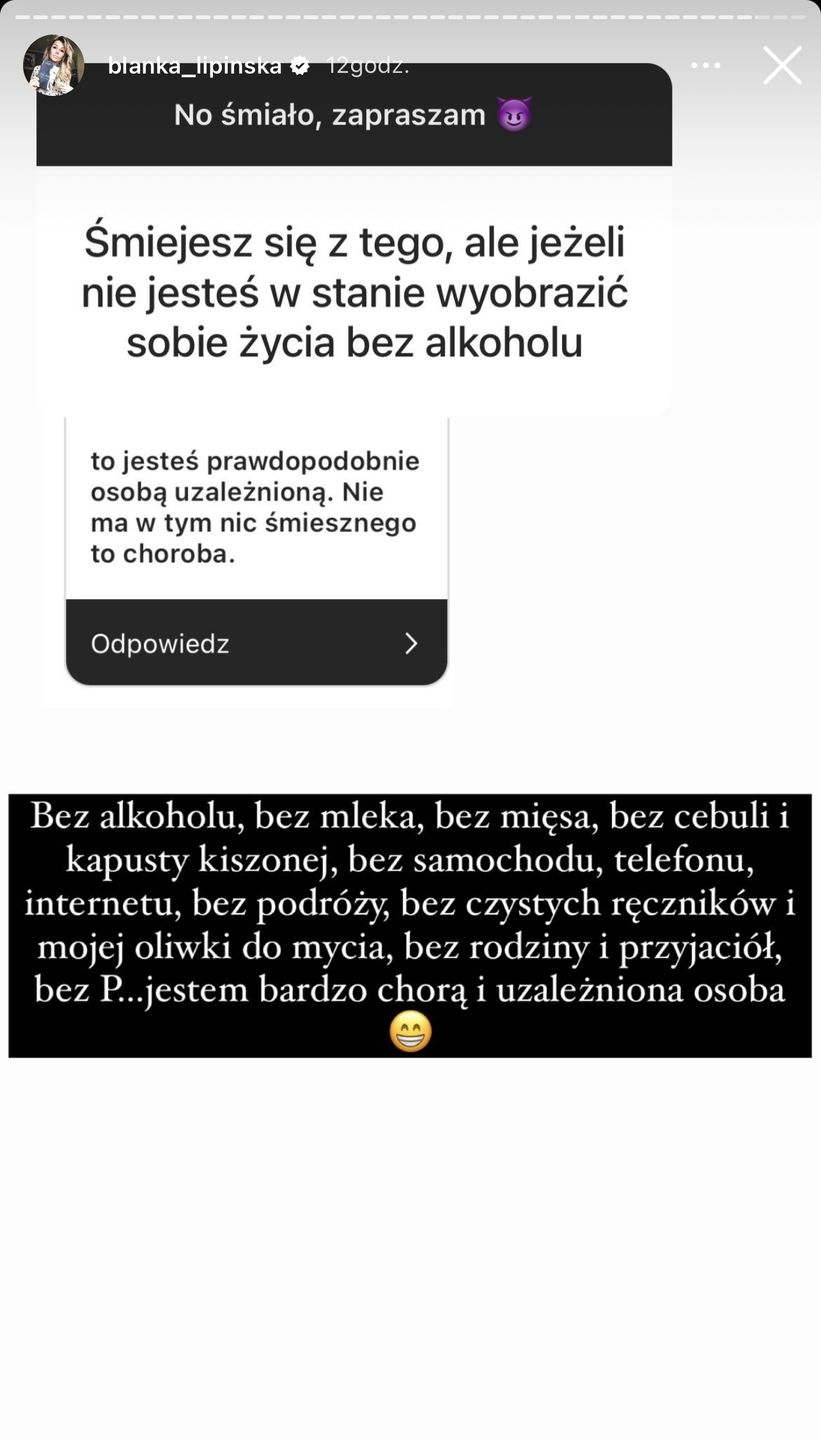821x1440 pixels.
Task: Close the story viewer
Action: 782,65
